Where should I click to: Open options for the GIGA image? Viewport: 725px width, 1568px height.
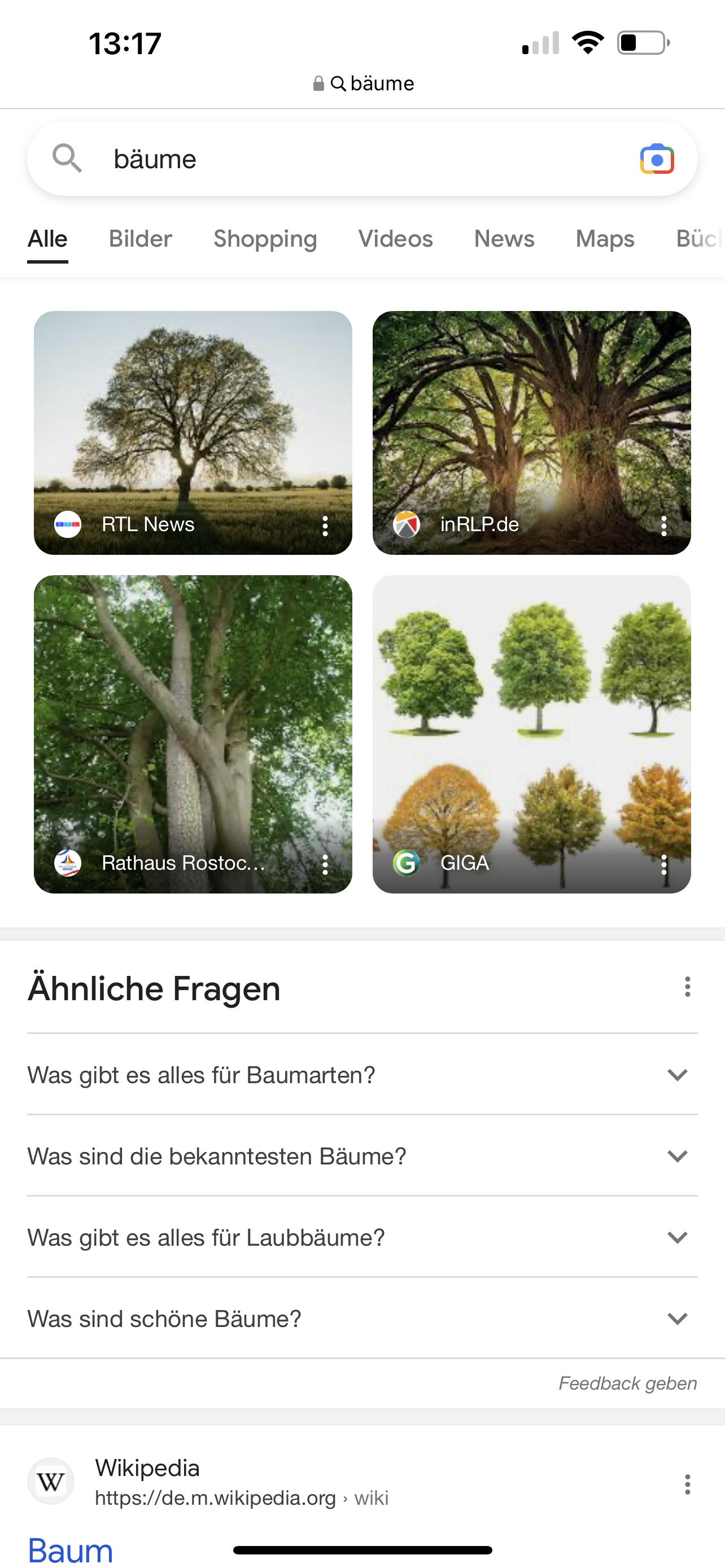pos(663,864)
